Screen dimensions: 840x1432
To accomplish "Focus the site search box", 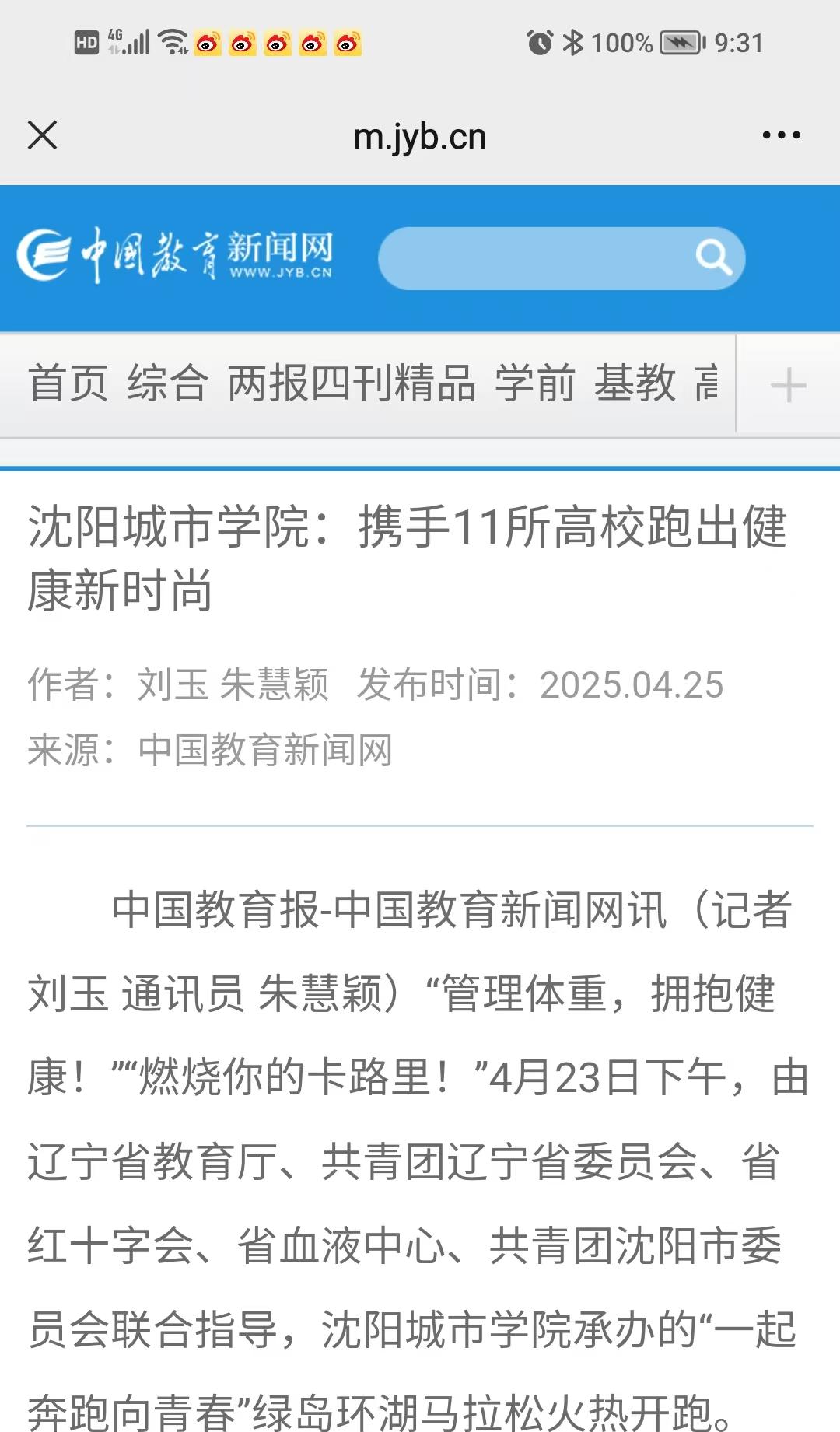I will point(537,258).
